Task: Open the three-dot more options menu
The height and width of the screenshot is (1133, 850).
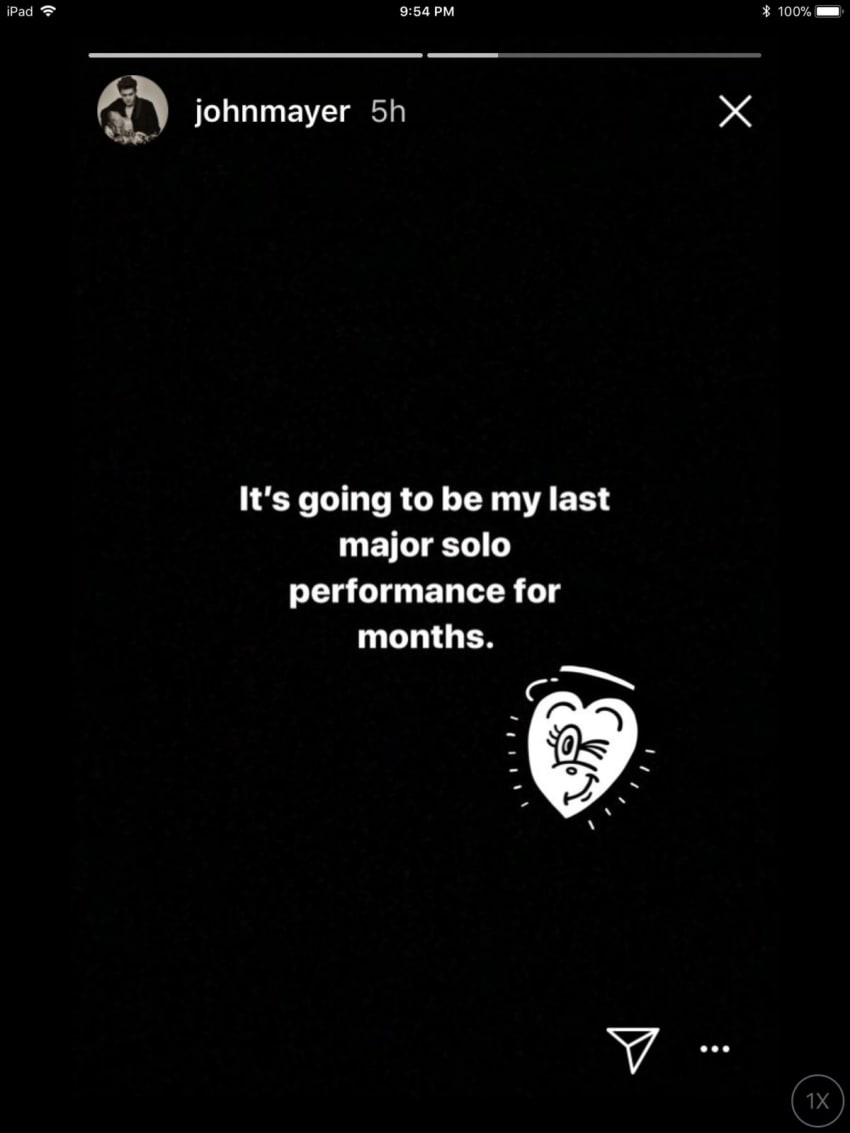Action: click(714, 1049)
